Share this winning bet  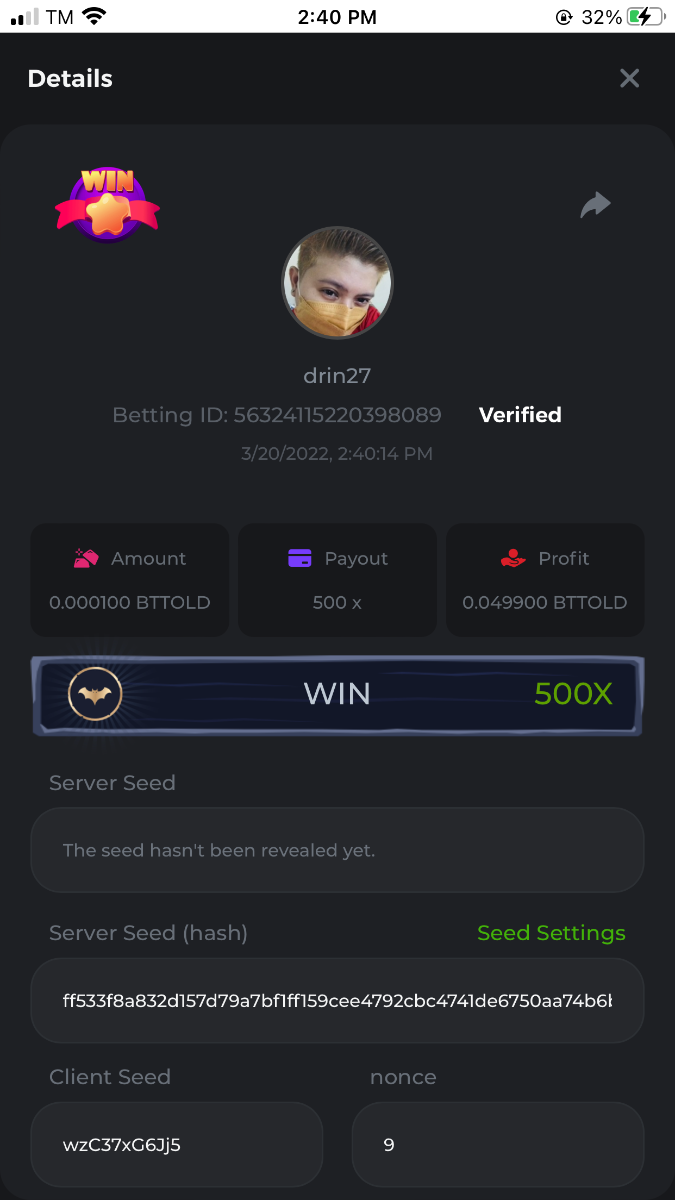point(595,205)
